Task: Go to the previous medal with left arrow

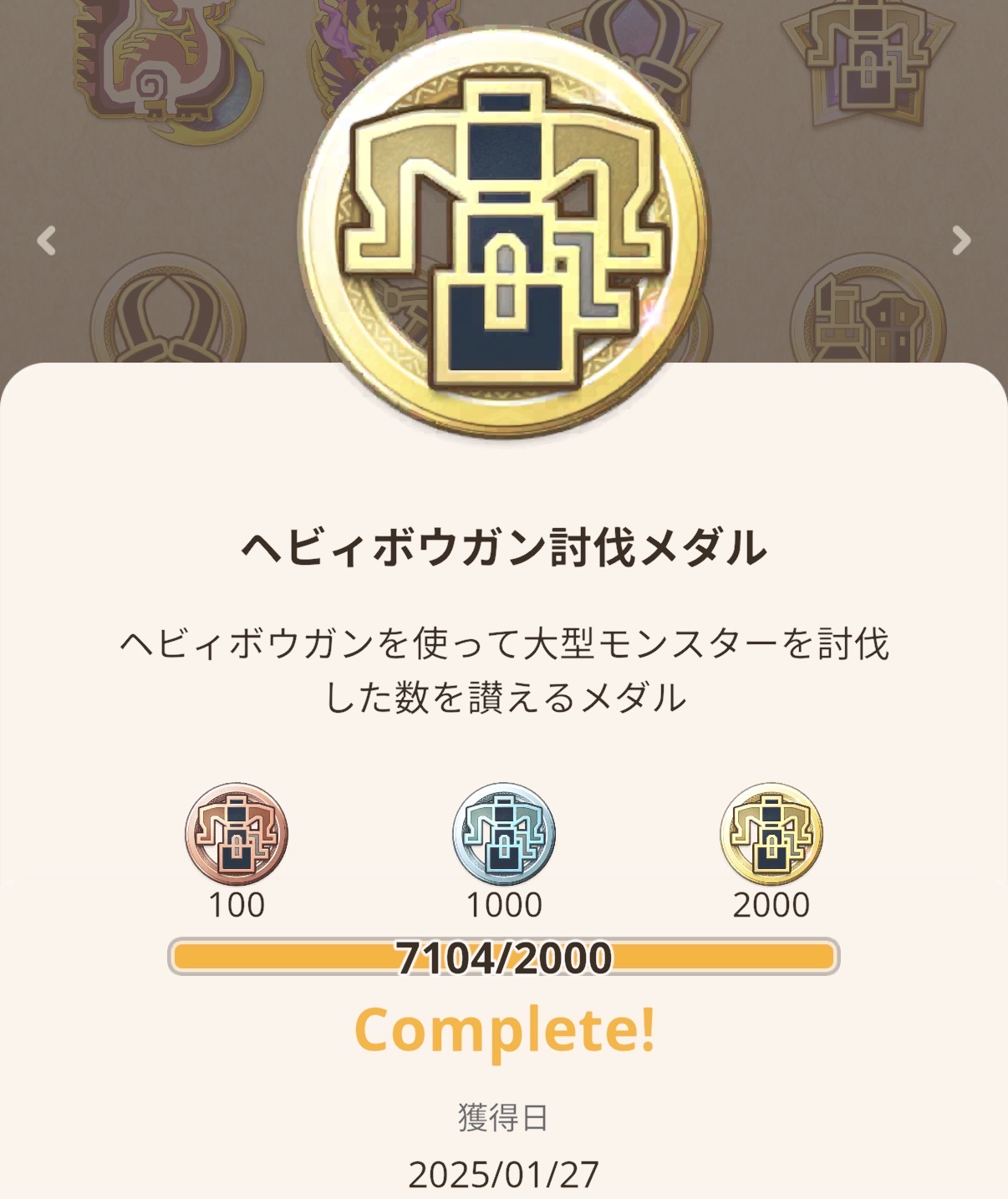Action: point(47,241)
